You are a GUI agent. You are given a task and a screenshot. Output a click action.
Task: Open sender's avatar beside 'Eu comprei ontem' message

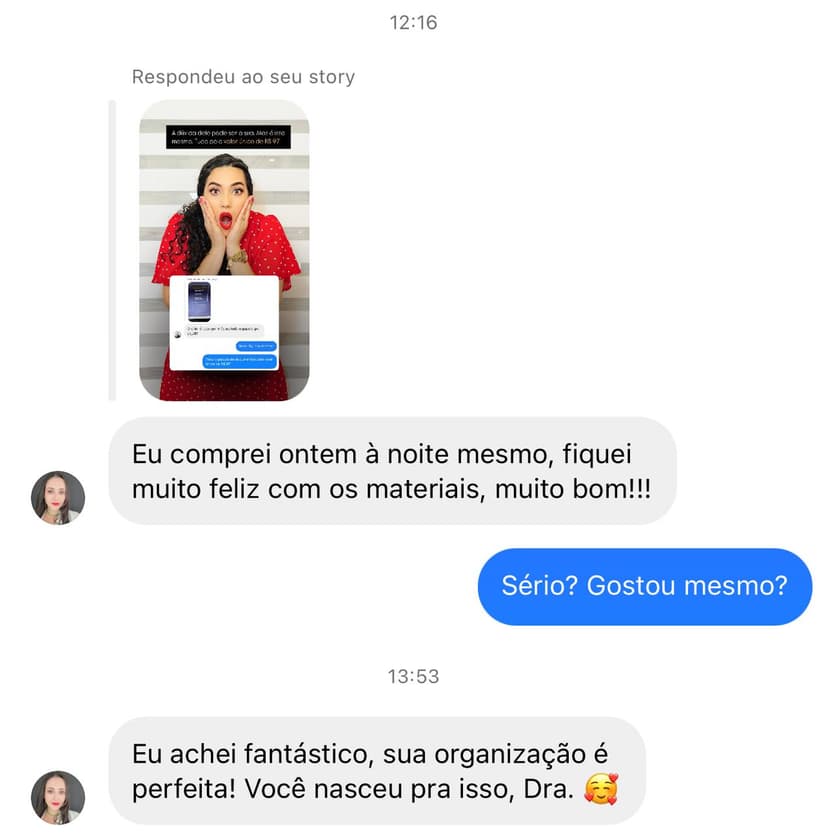[58, 497]
